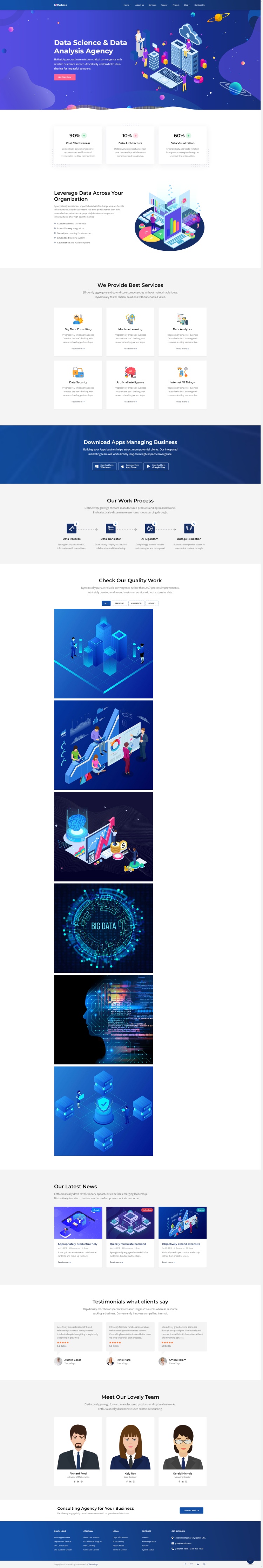263x1568 pixels.
Task: Open the About Us nav link
Action: tap(140, 5)
